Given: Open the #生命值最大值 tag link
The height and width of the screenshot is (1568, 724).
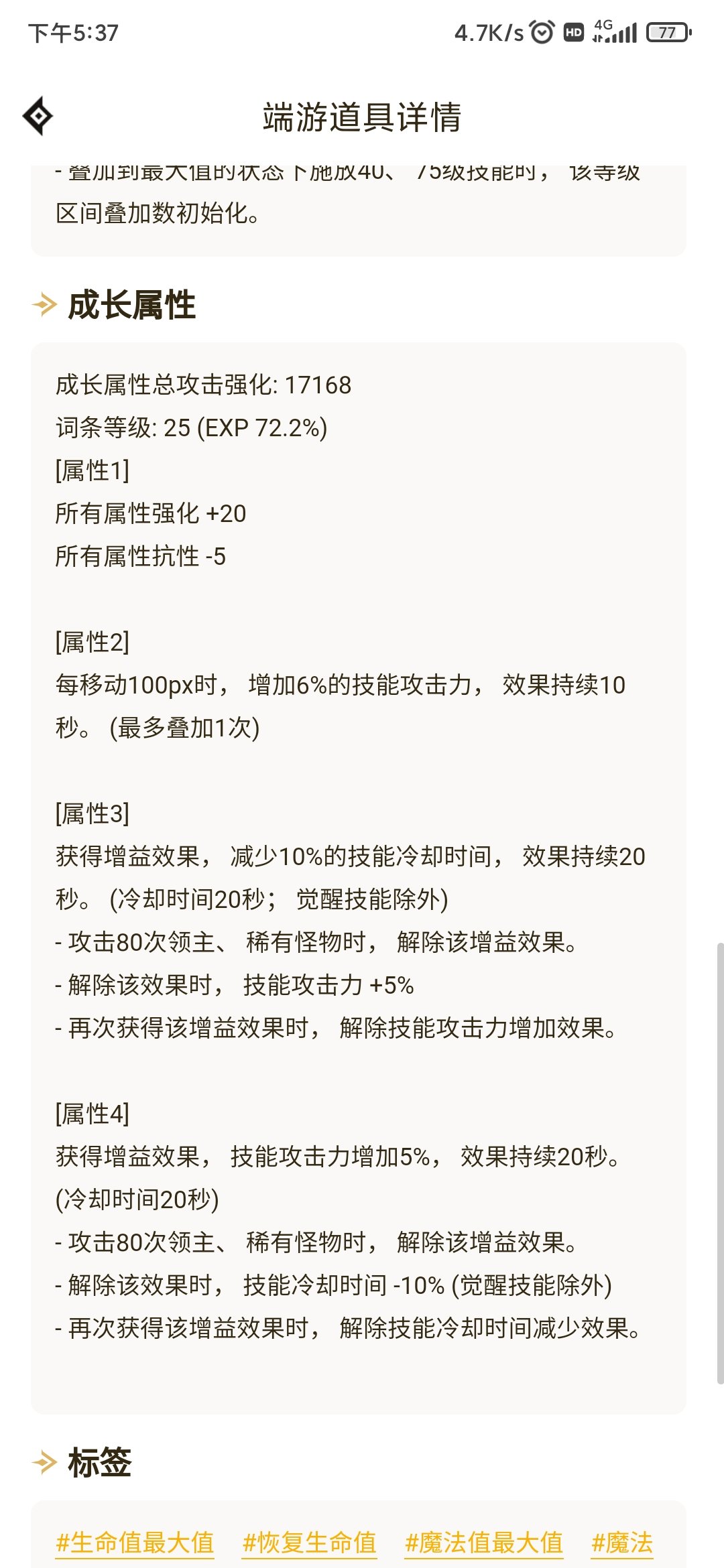Looking at the screenshot, I should point(135,1543).
